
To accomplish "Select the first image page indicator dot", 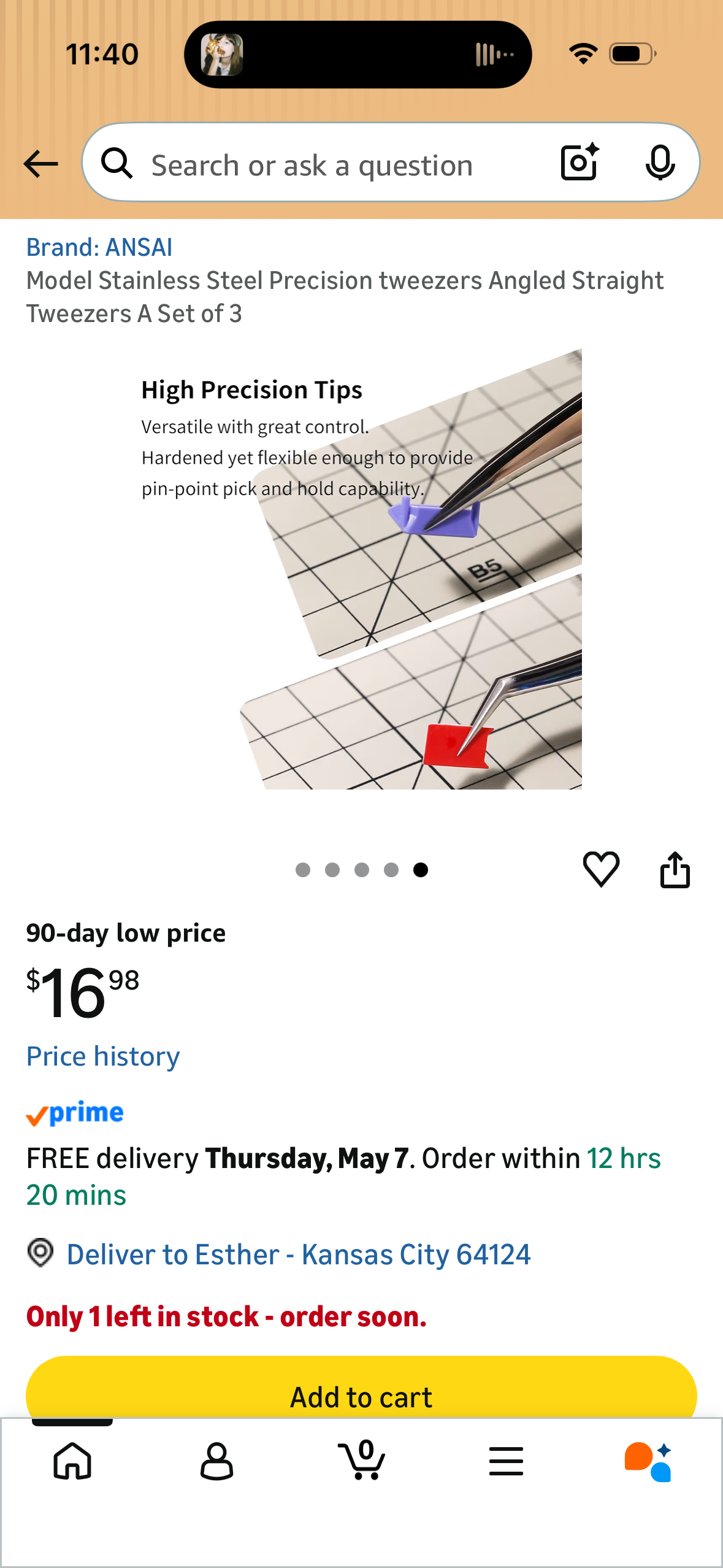I will tap(302, 870).
